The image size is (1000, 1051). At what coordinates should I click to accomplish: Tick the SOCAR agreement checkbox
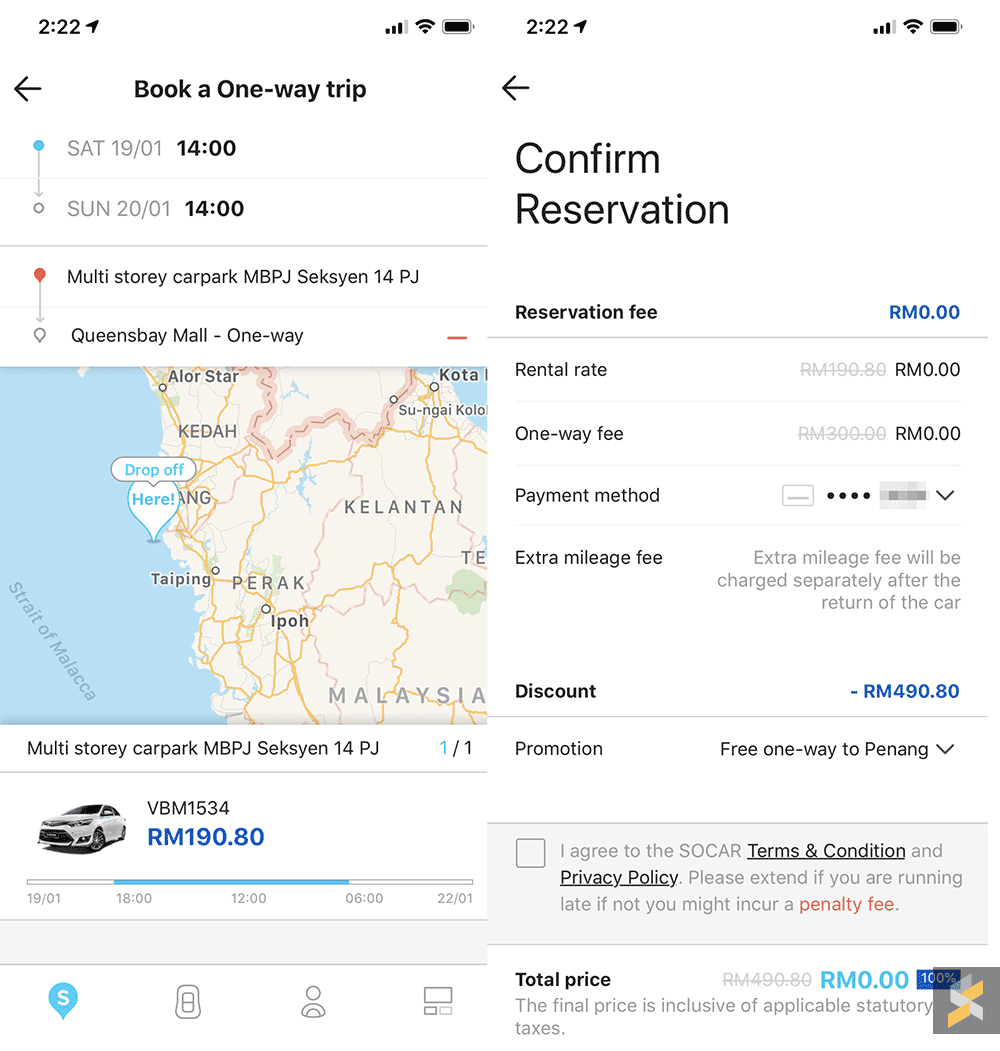531,853
